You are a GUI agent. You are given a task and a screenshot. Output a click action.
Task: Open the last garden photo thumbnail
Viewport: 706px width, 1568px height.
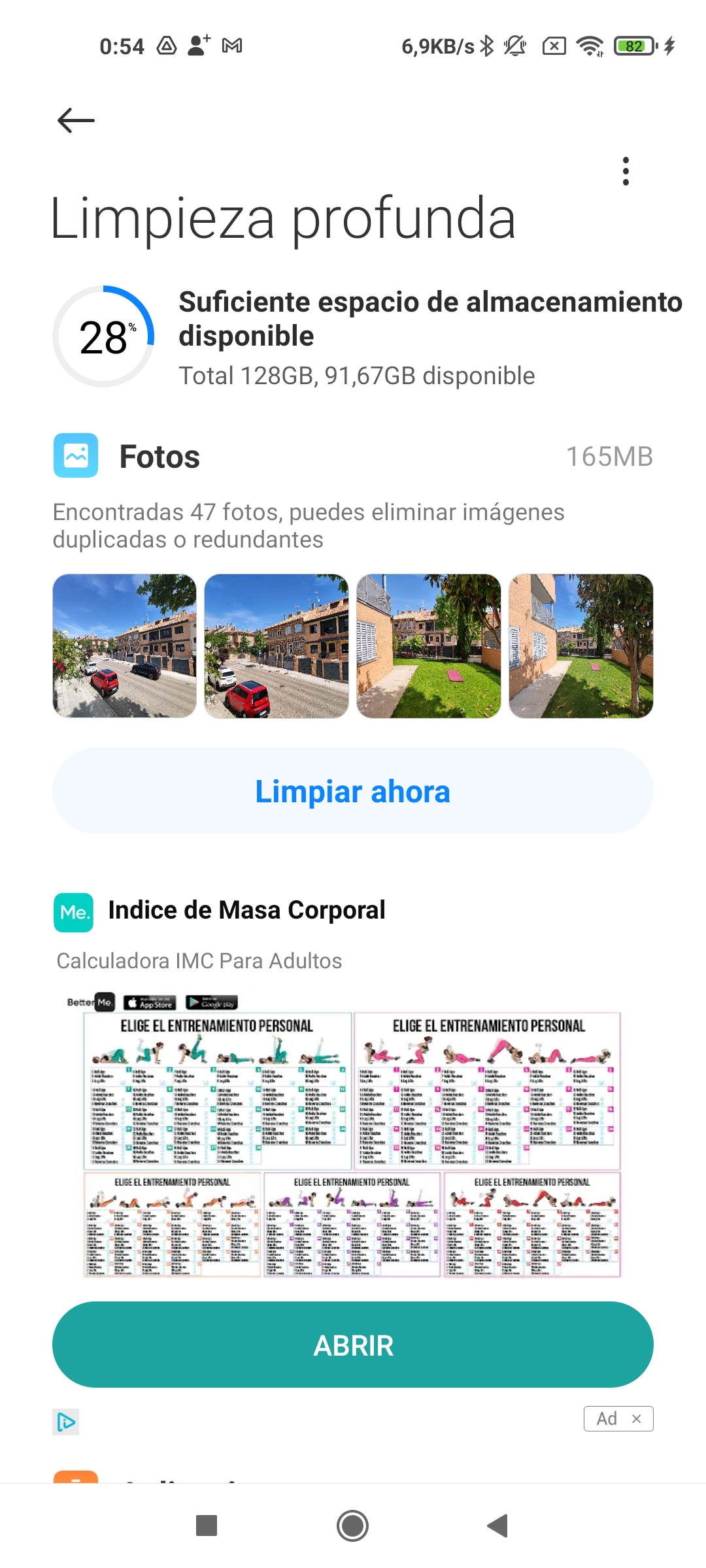coord(581,645)
